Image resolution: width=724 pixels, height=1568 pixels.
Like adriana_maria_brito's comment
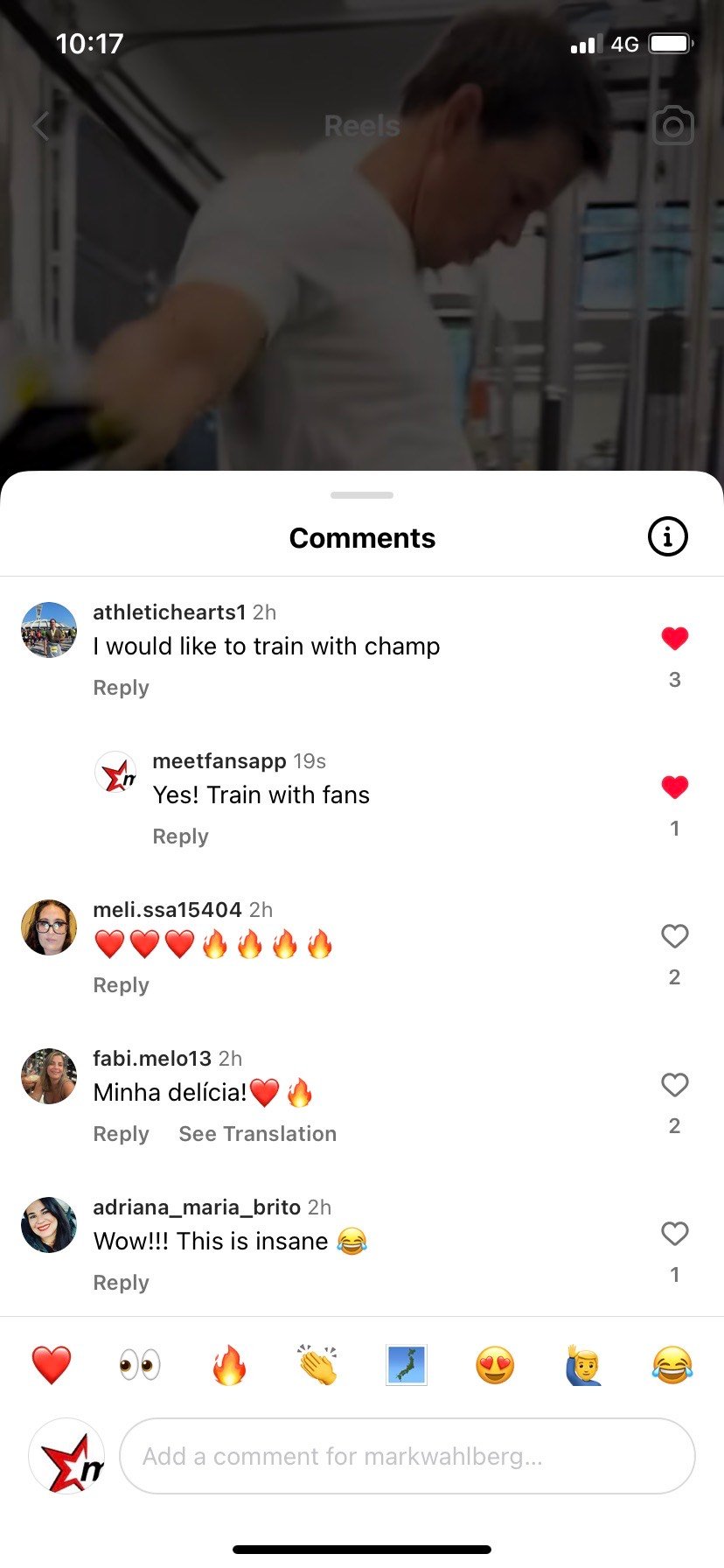(674, 1234)
